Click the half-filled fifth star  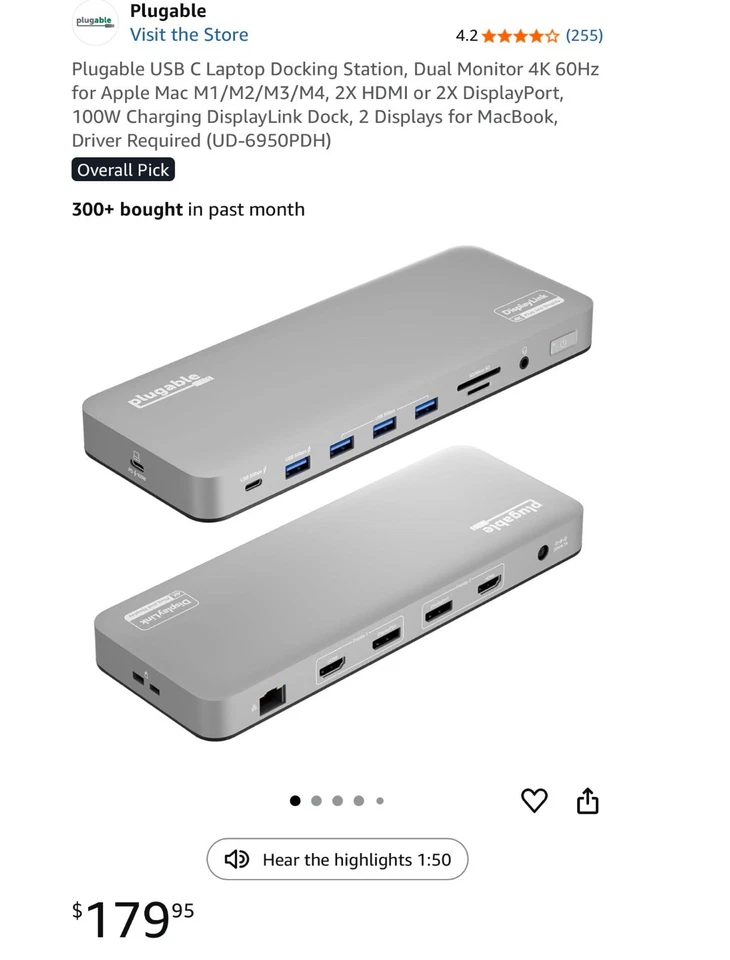(550, 35)
